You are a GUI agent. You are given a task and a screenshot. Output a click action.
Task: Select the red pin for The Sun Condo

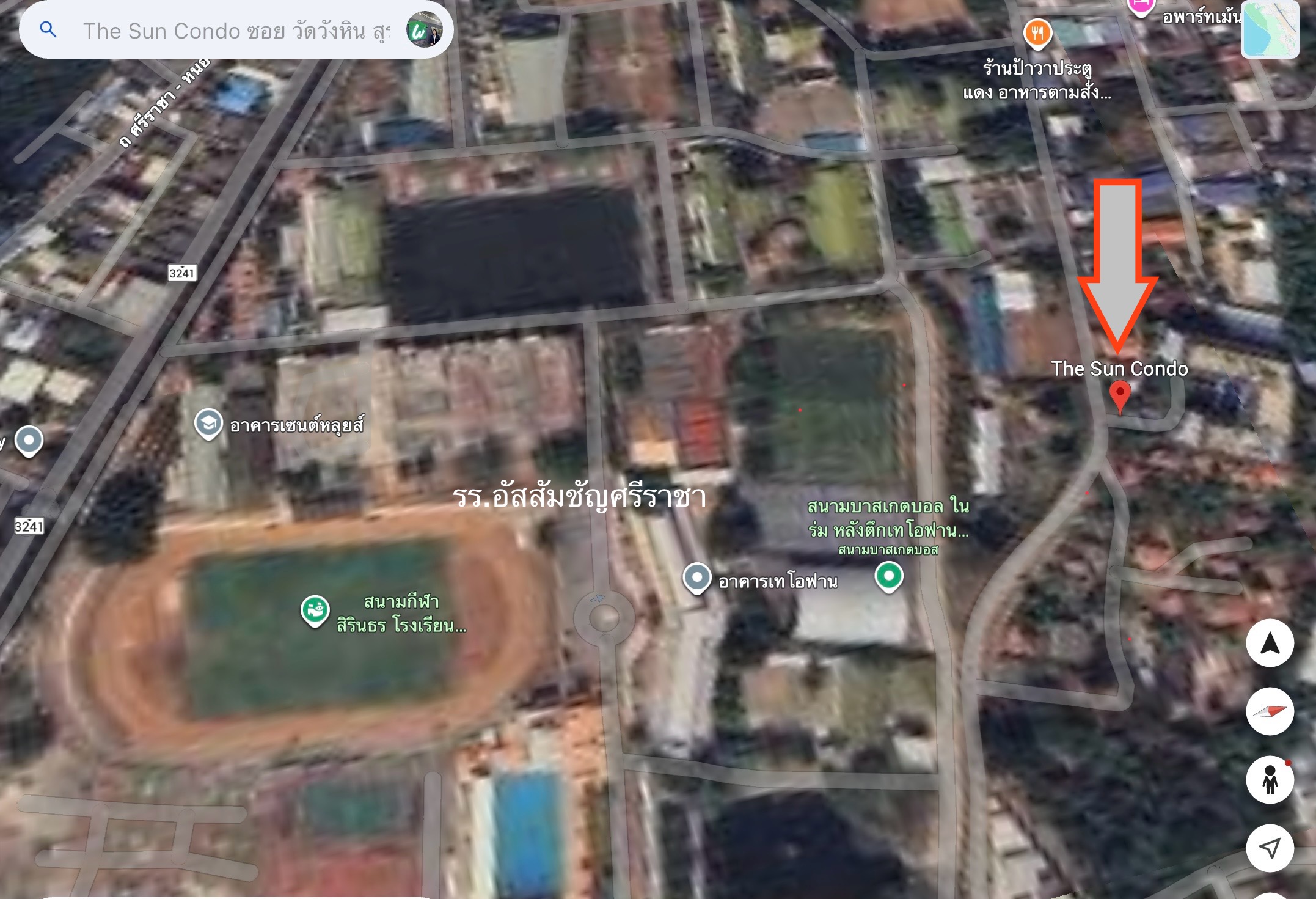[1119, 395]
